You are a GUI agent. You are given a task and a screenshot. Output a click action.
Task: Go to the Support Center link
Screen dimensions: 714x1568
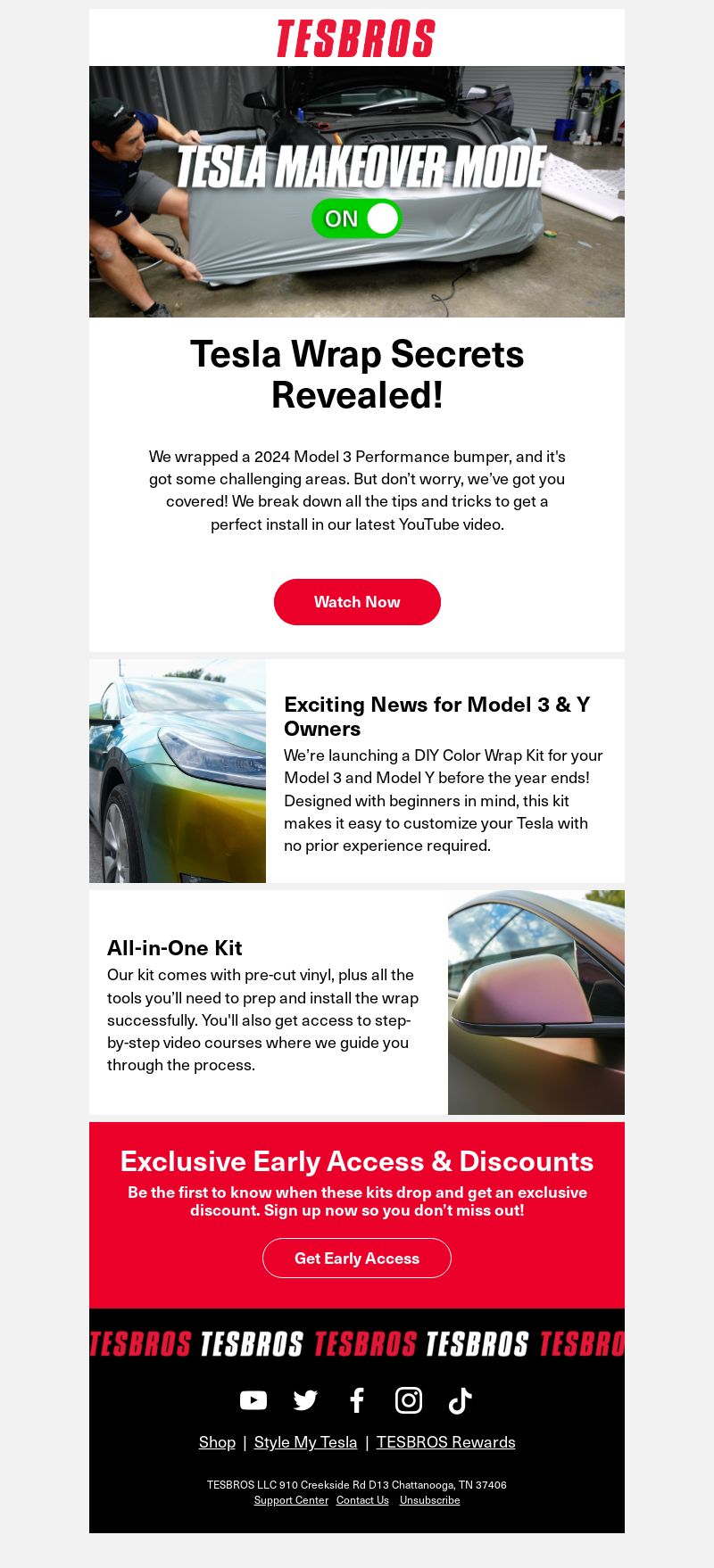[291, 1500]
